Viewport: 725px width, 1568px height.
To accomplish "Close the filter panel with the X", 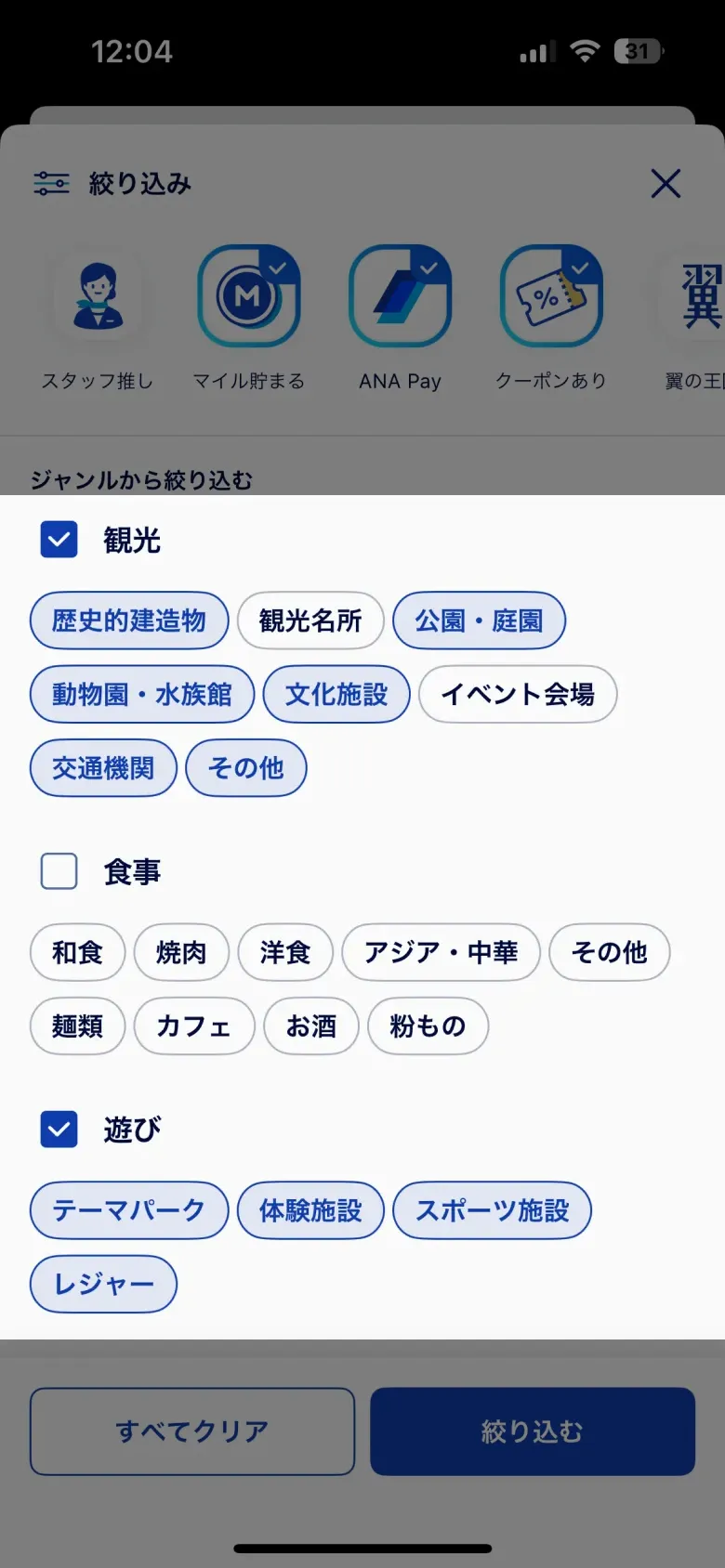I will [x=666, y=183].
